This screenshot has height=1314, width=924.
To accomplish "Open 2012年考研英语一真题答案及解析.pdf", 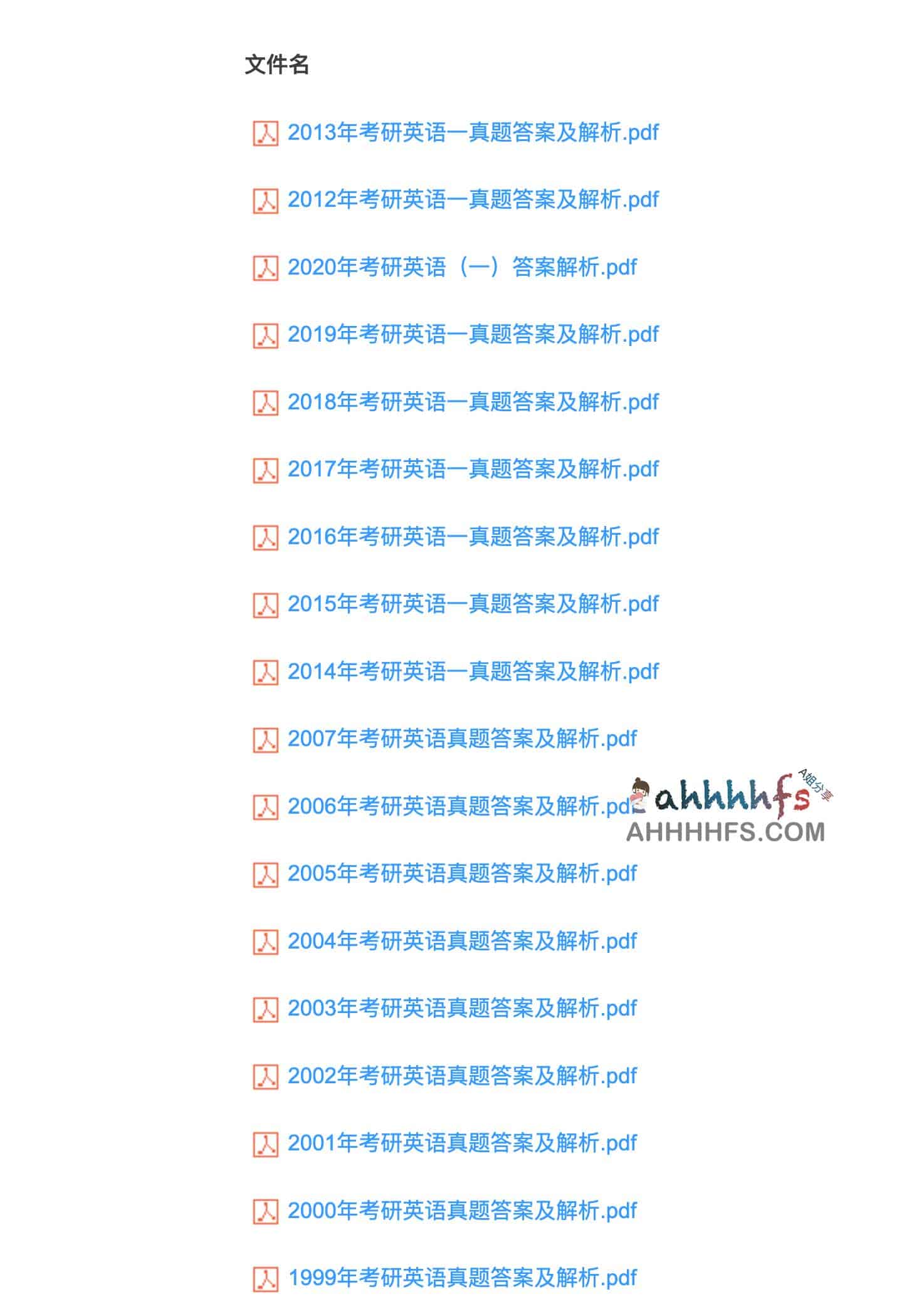I will coord(473,199).
